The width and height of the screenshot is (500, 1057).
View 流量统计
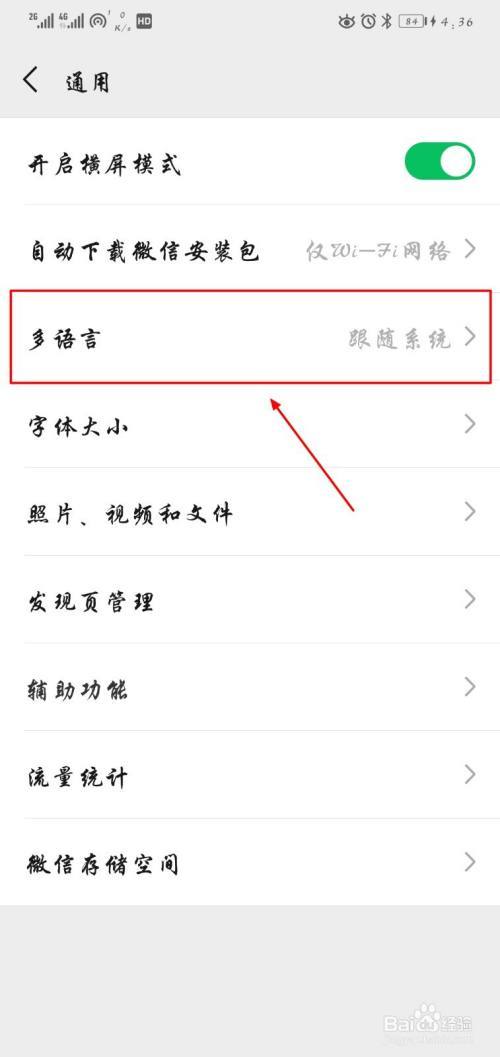pyautogui.click(x=250, y=775)
